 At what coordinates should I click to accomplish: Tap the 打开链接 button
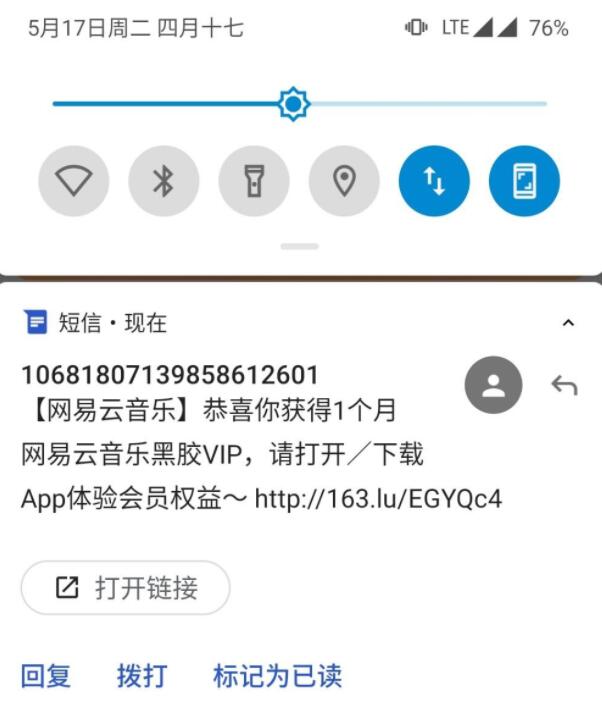point(126,588)
